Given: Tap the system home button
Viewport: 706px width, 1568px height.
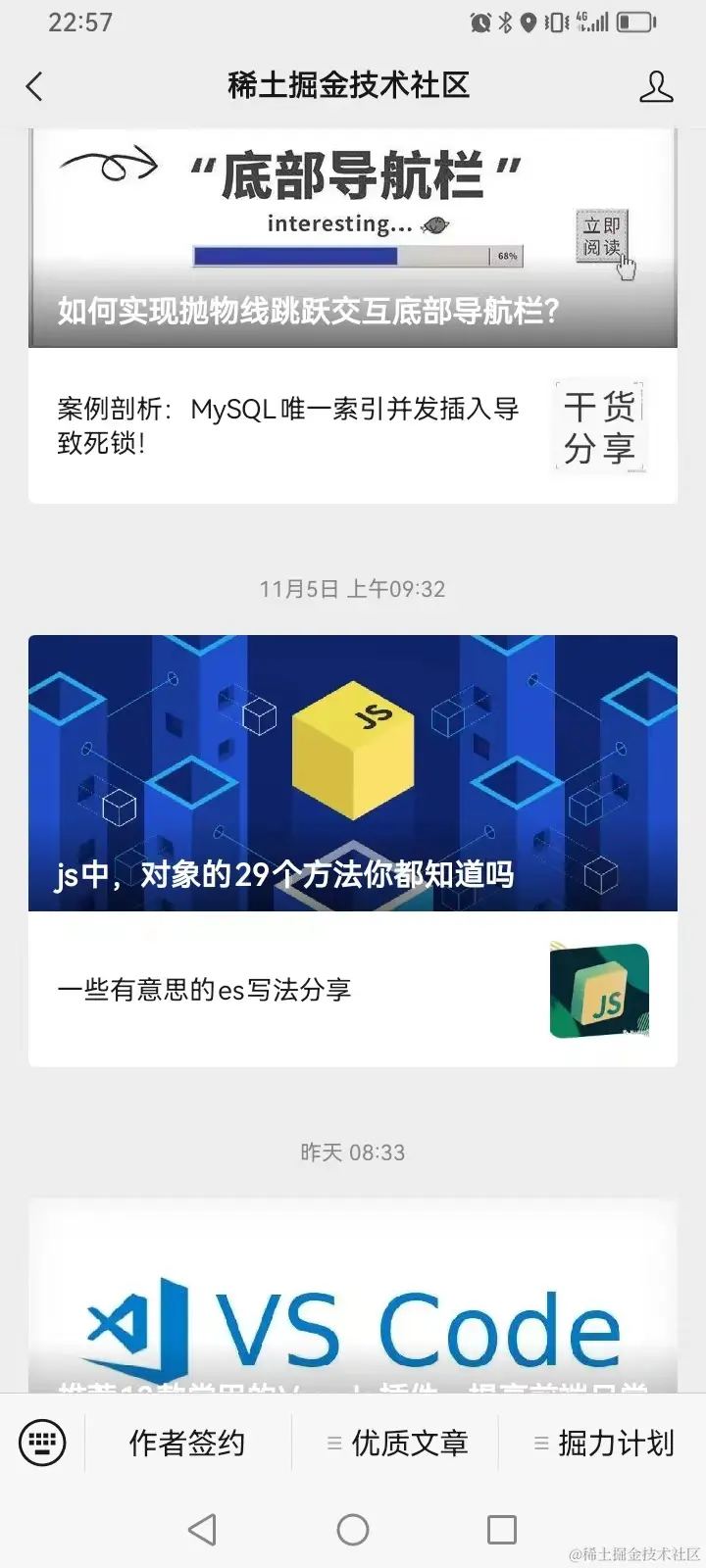Looking at the screenshot, I should point(352,1530).
